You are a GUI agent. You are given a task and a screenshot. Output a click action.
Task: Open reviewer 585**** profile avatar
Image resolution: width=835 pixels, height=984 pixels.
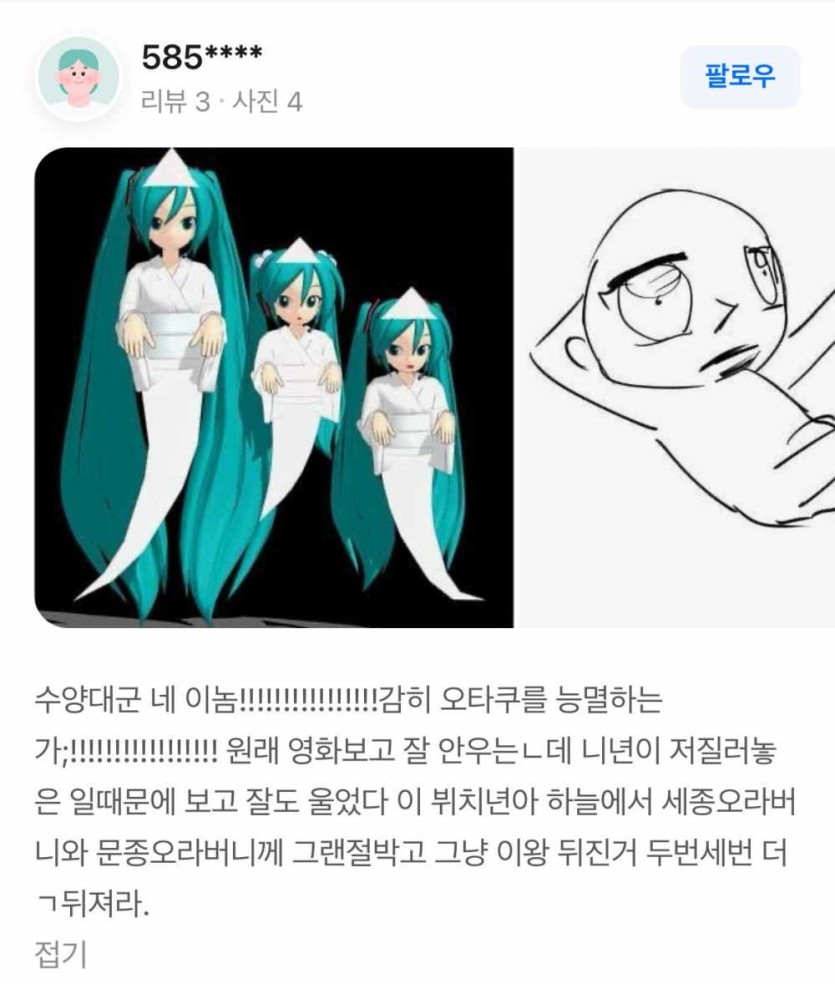pyautogui.click(x=78, y=78)
